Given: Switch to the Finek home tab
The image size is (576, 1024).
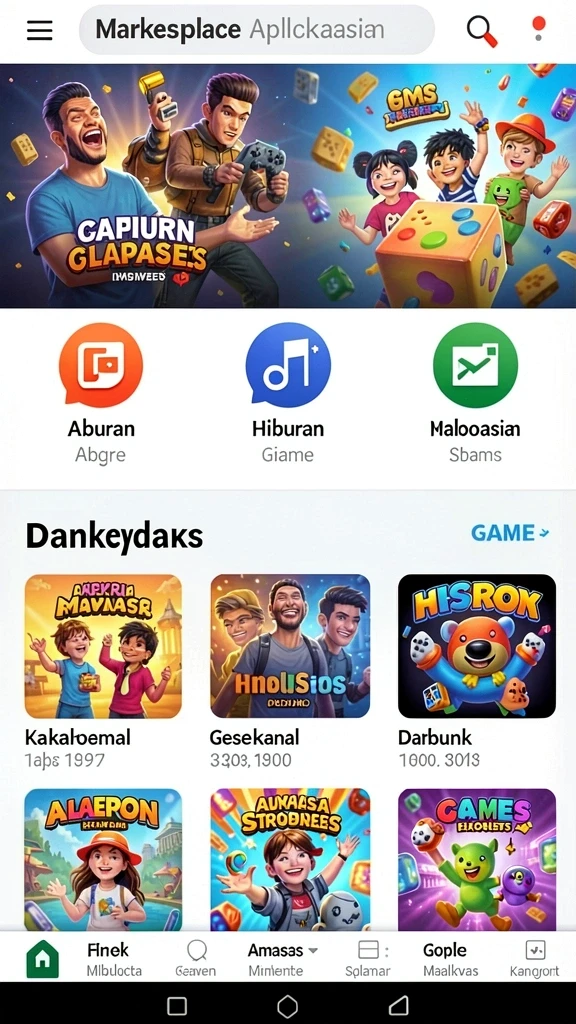Looking at the screenshot, I should point(80,959).
